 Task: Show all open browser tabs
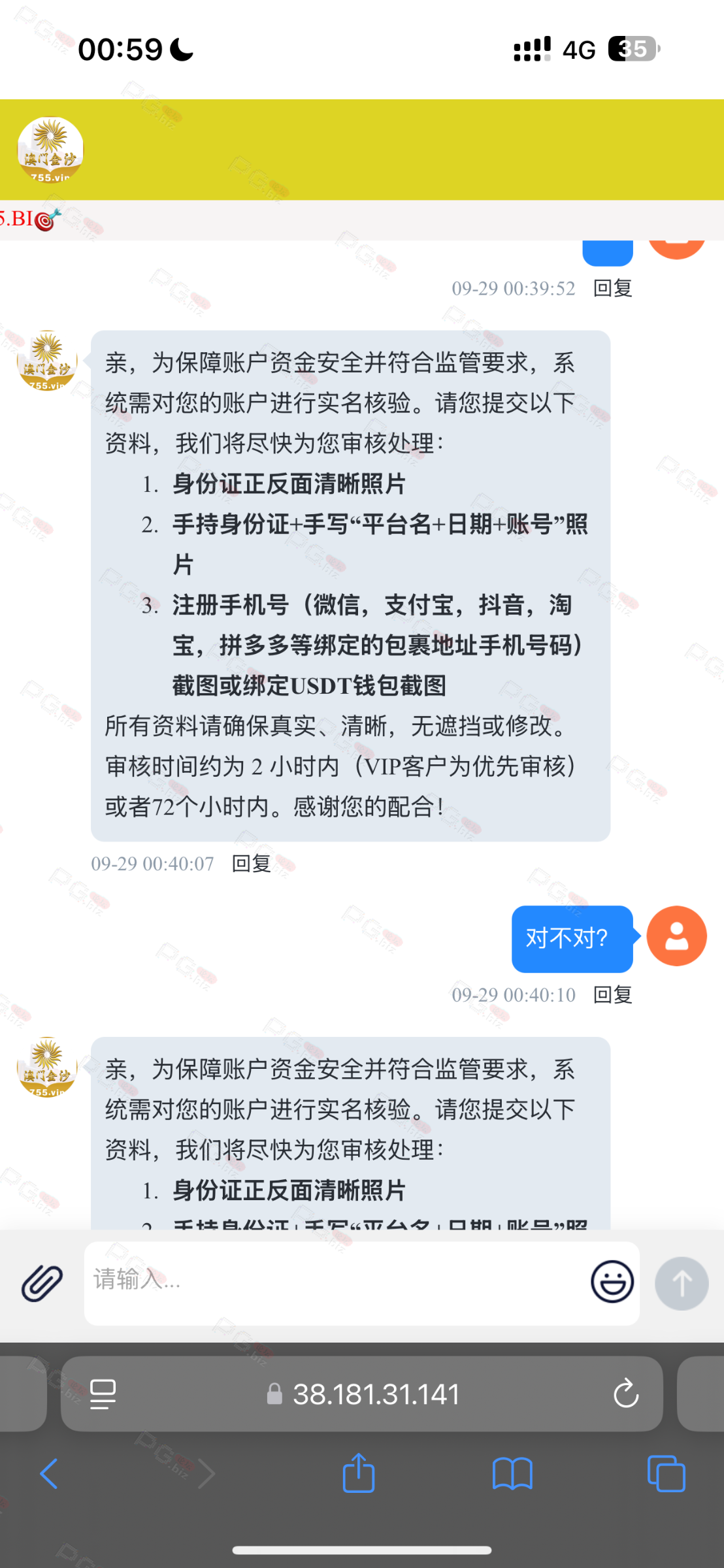point(666,1474)
